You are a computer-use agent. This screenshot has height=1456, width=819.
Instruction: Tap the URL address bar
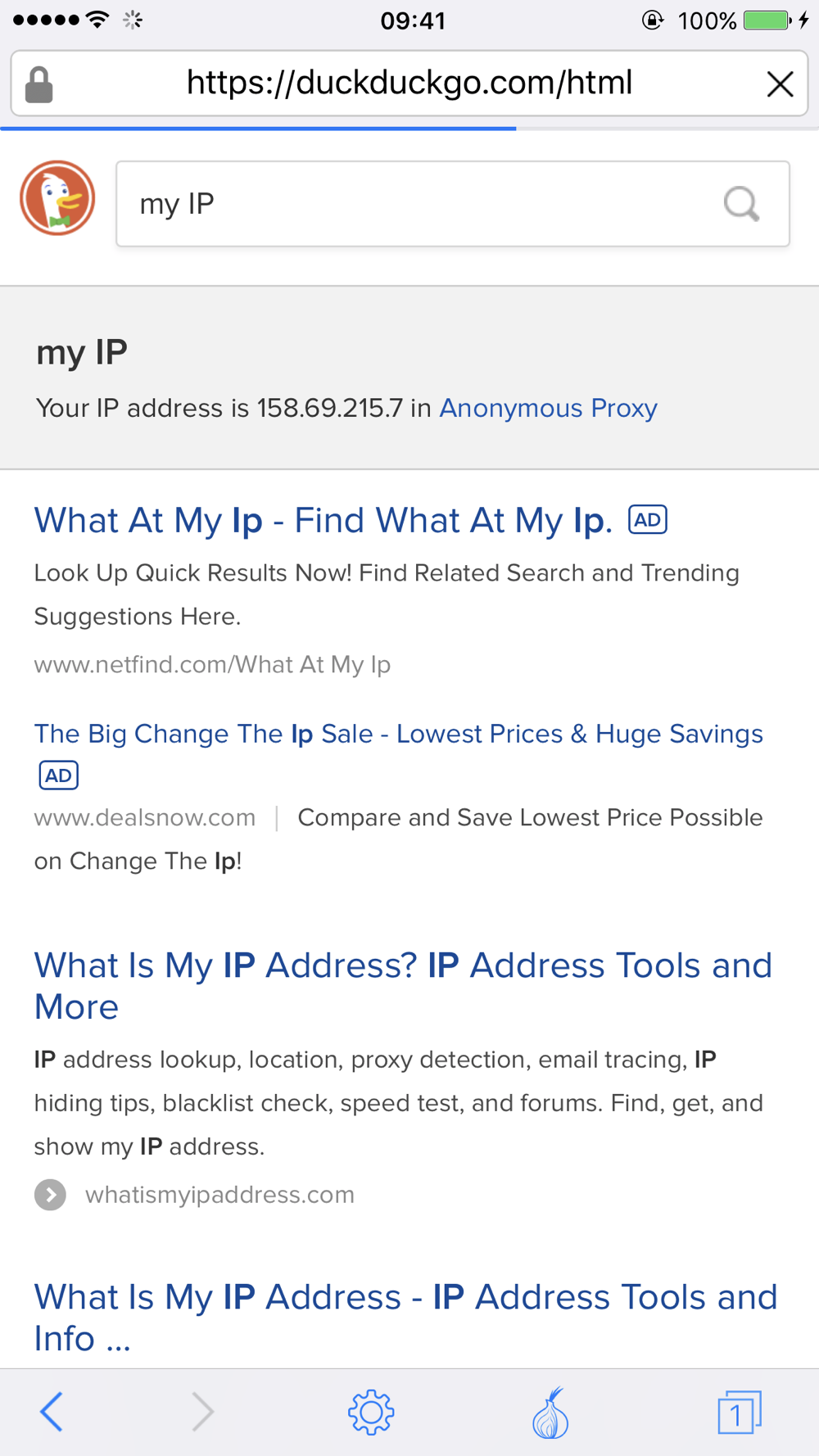coord(409,83)
